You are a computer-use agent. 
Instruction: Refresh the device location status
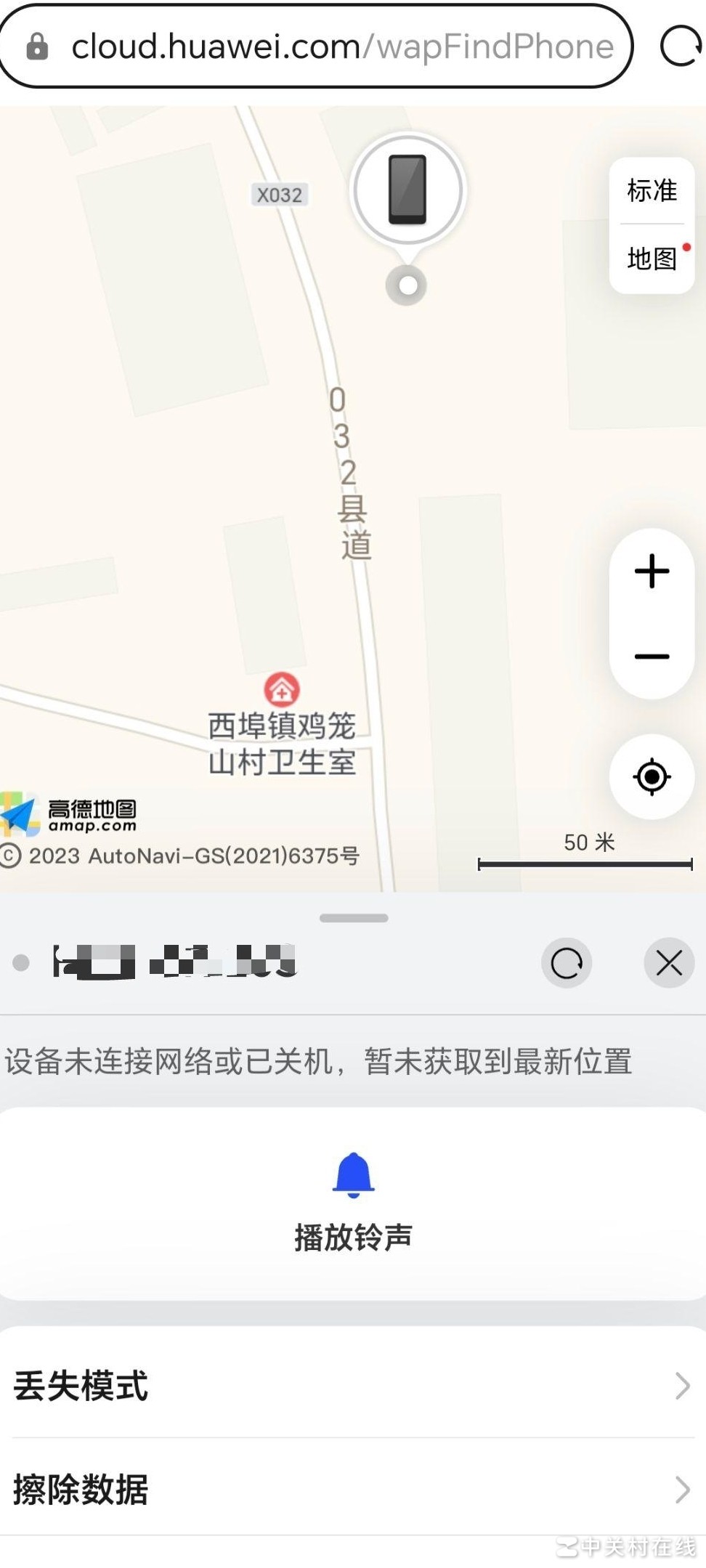[567, 964]
